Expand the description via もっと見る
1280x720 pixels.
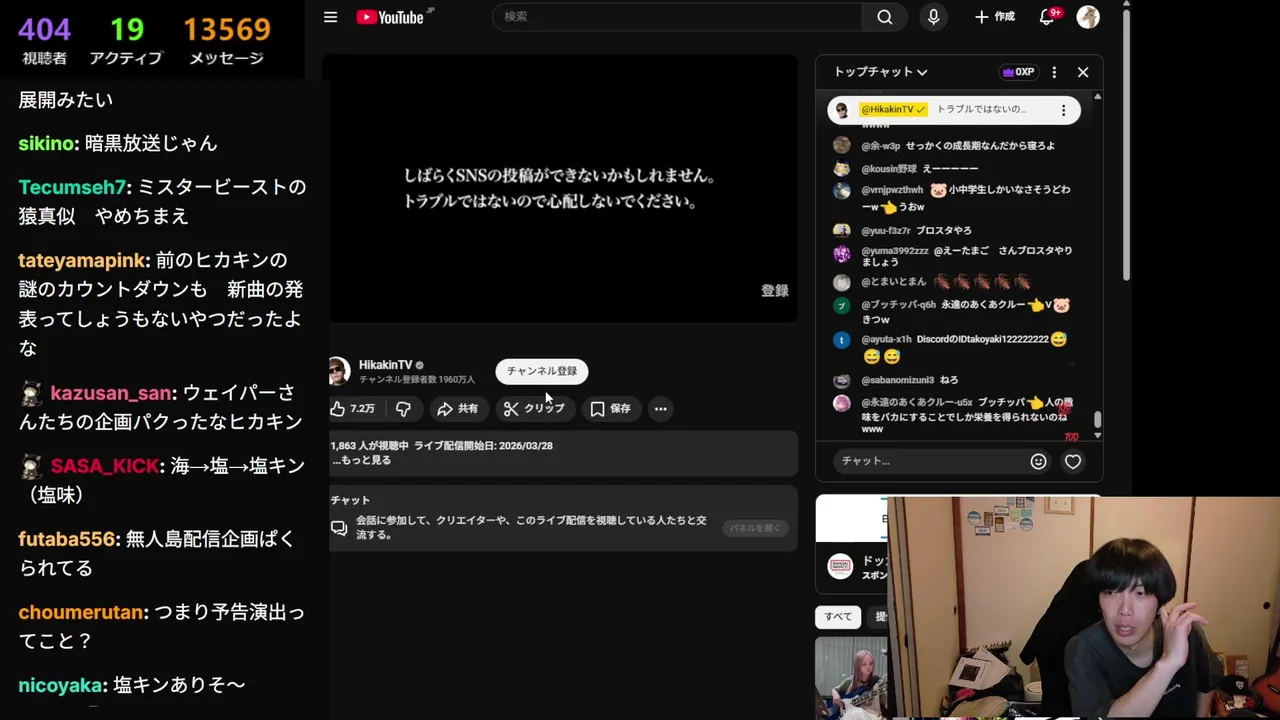click(362, 460)
